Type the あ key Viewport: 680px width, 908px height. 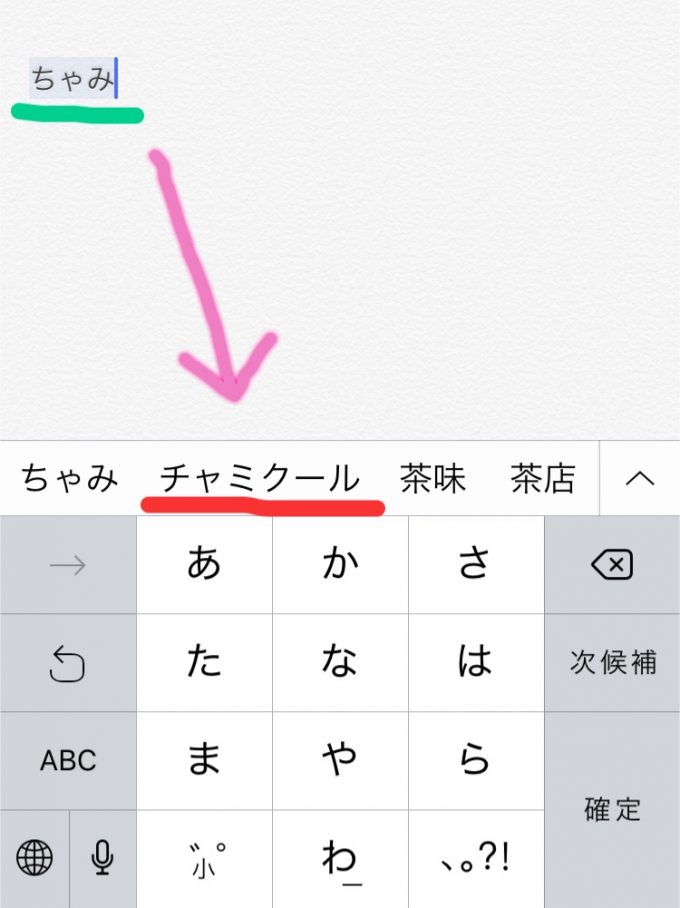[x=204, y=566]
